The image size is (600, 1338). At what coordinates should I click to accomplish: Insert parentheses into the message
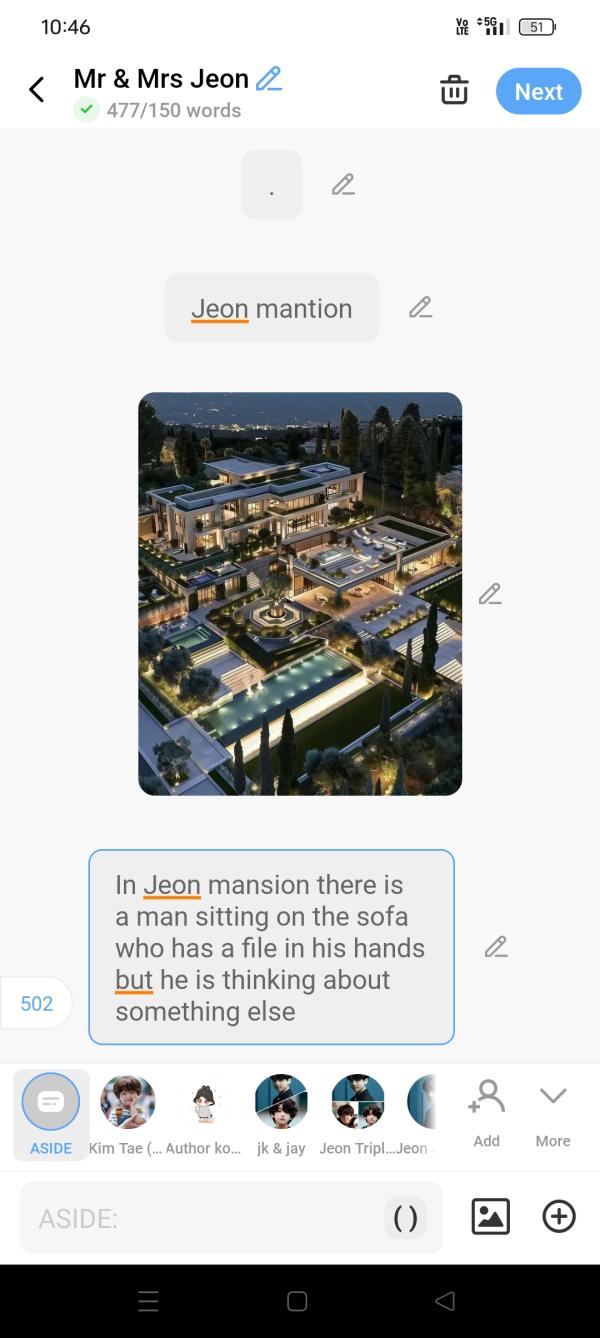coord(405,1218)
